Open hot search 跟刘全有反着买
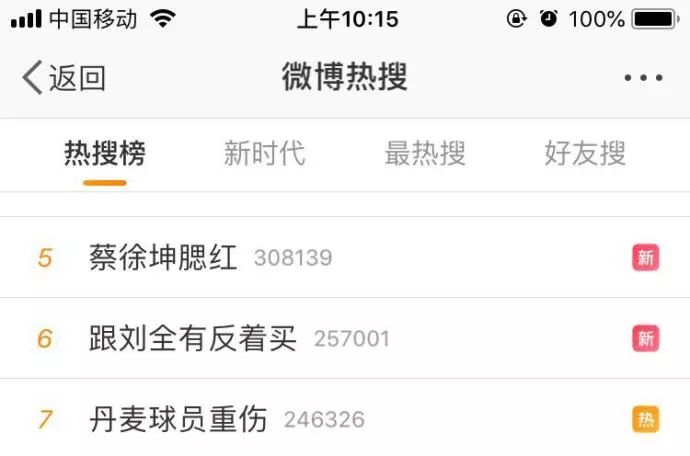 193,339
